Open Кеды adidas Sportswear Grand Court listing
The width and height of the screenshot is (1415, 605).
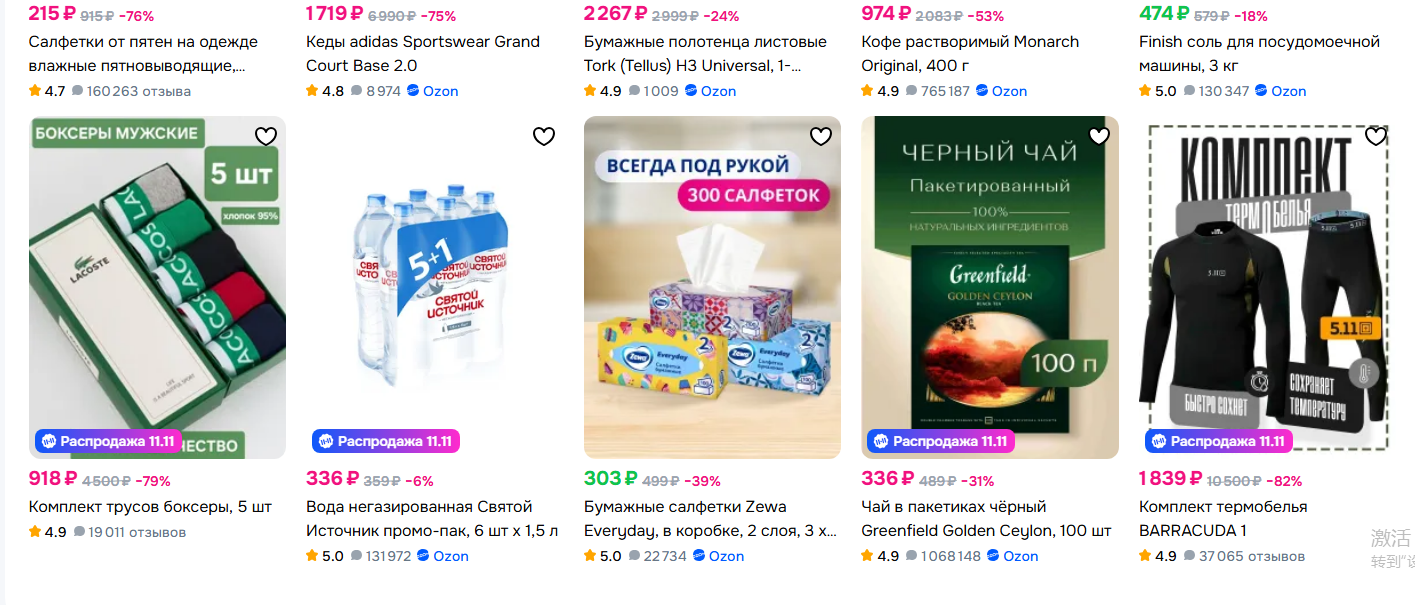point(422,53)
